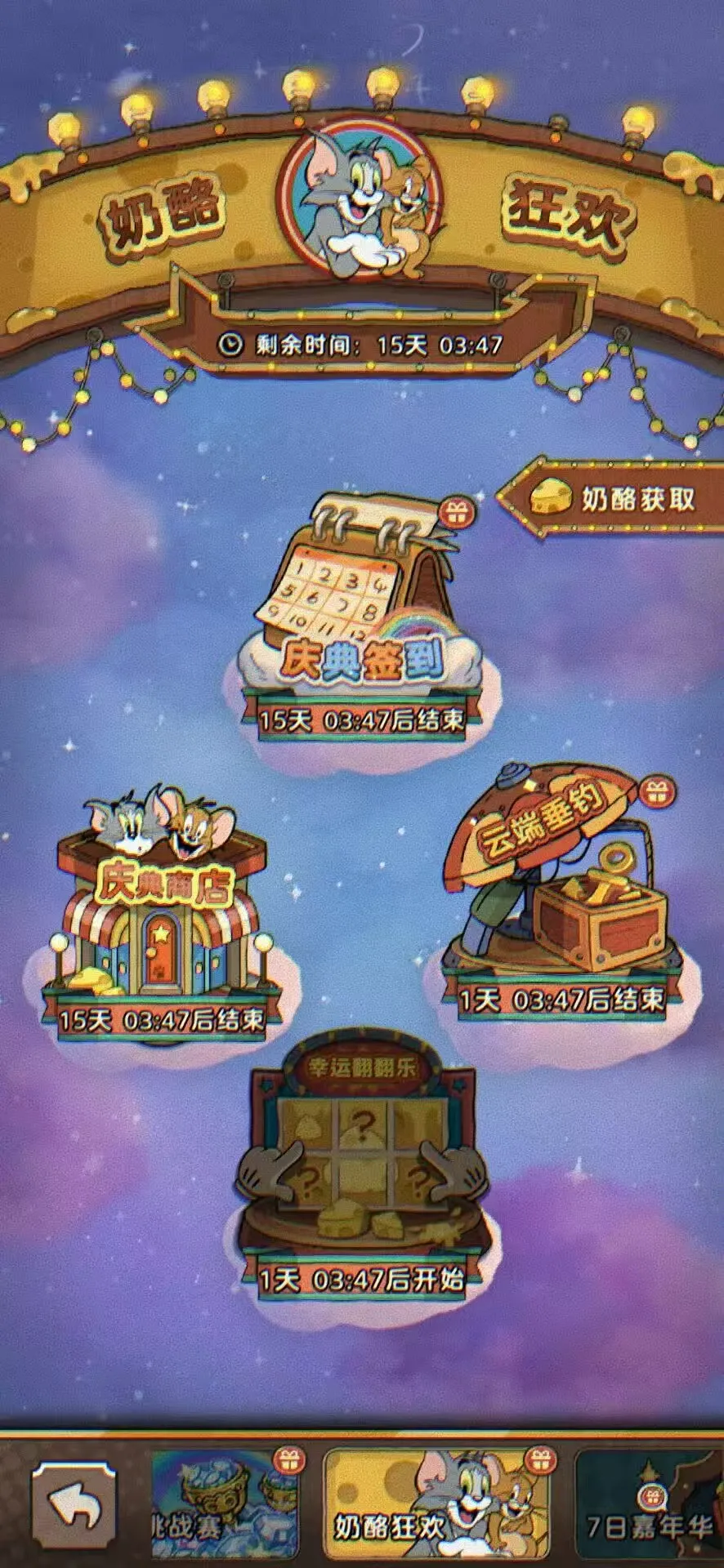The width and height of the screenshot is (724, 1568).
Task: Tap the back arrow button
Action: [74, 1505]
